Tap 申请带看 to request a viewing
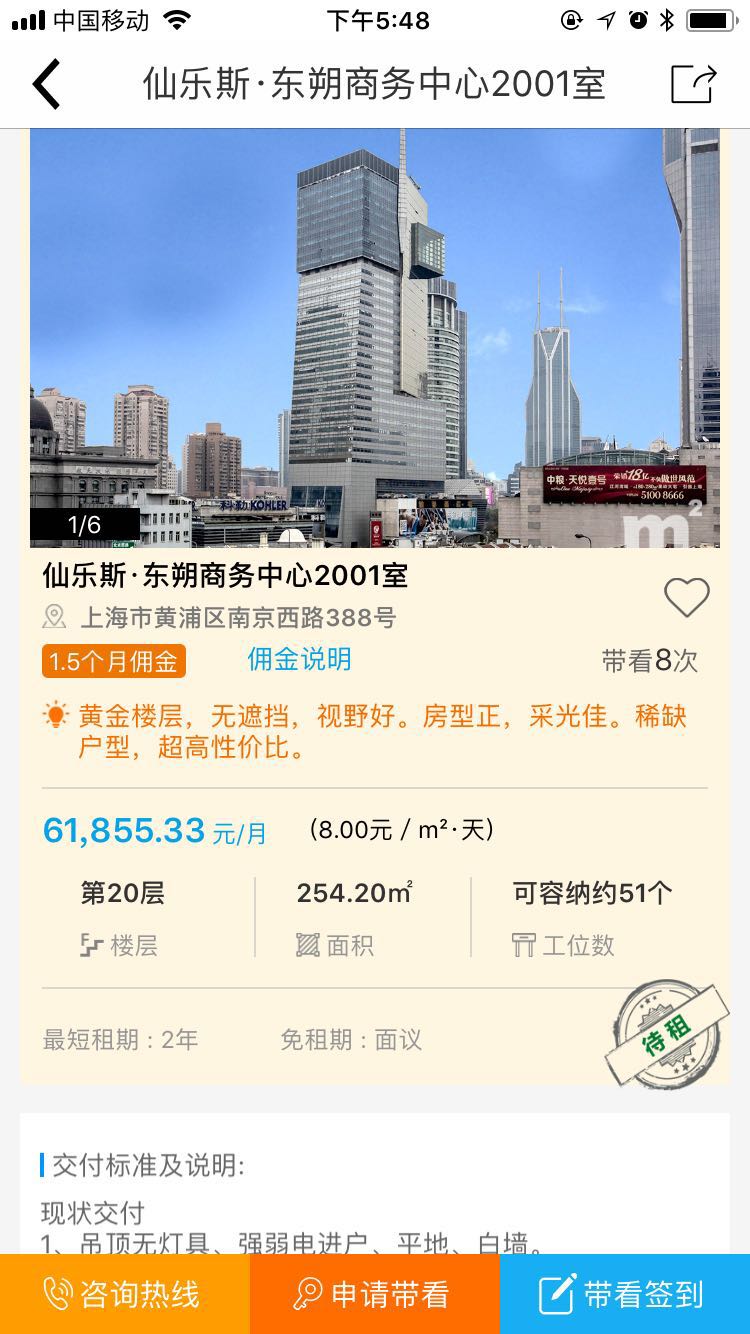Screen dimensions: 750x1334 [x=374, y=1294]
